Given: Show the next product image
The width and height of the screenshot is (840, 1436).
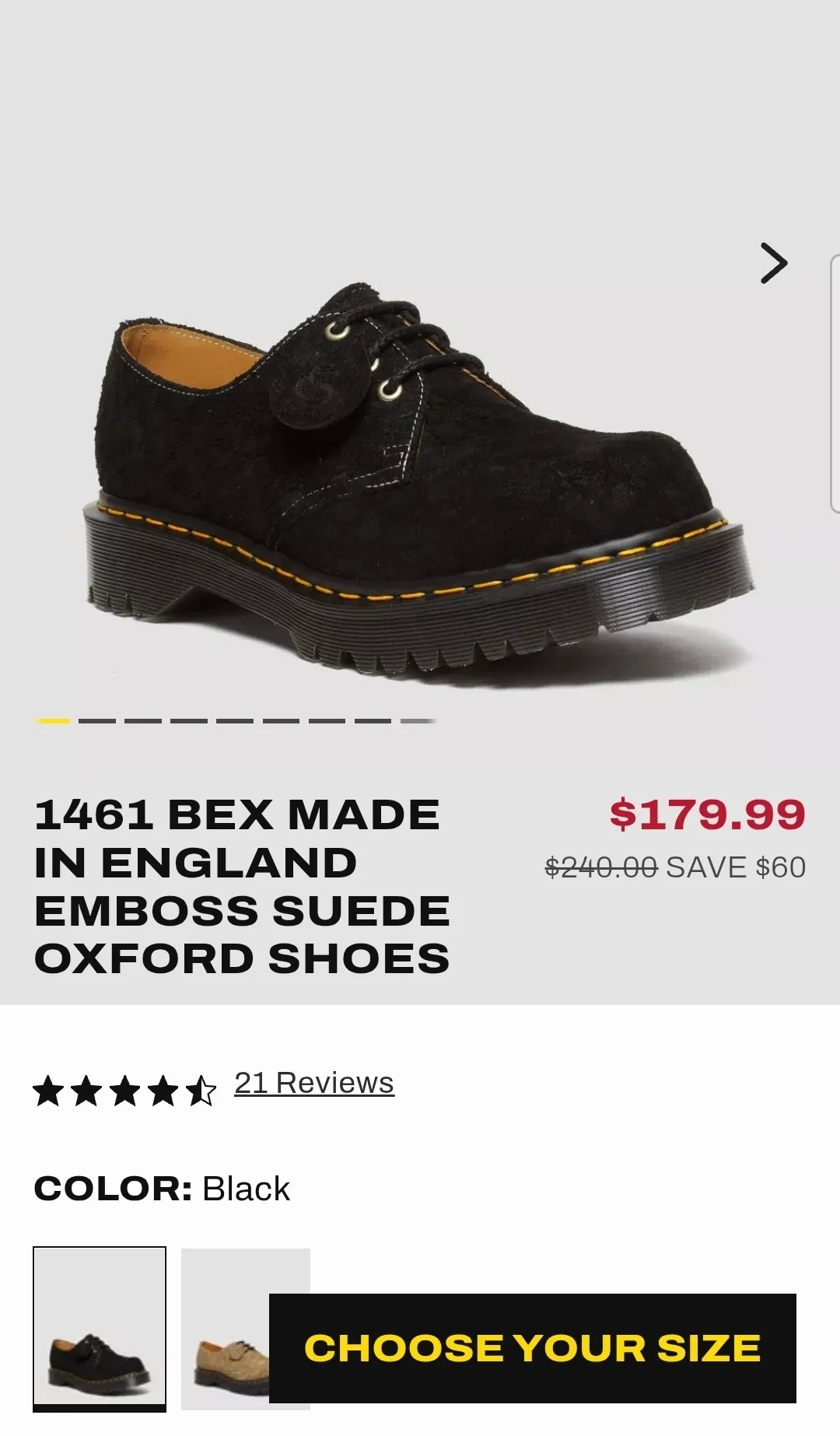Looking at the screenshot, I should [x=773, y=263].
